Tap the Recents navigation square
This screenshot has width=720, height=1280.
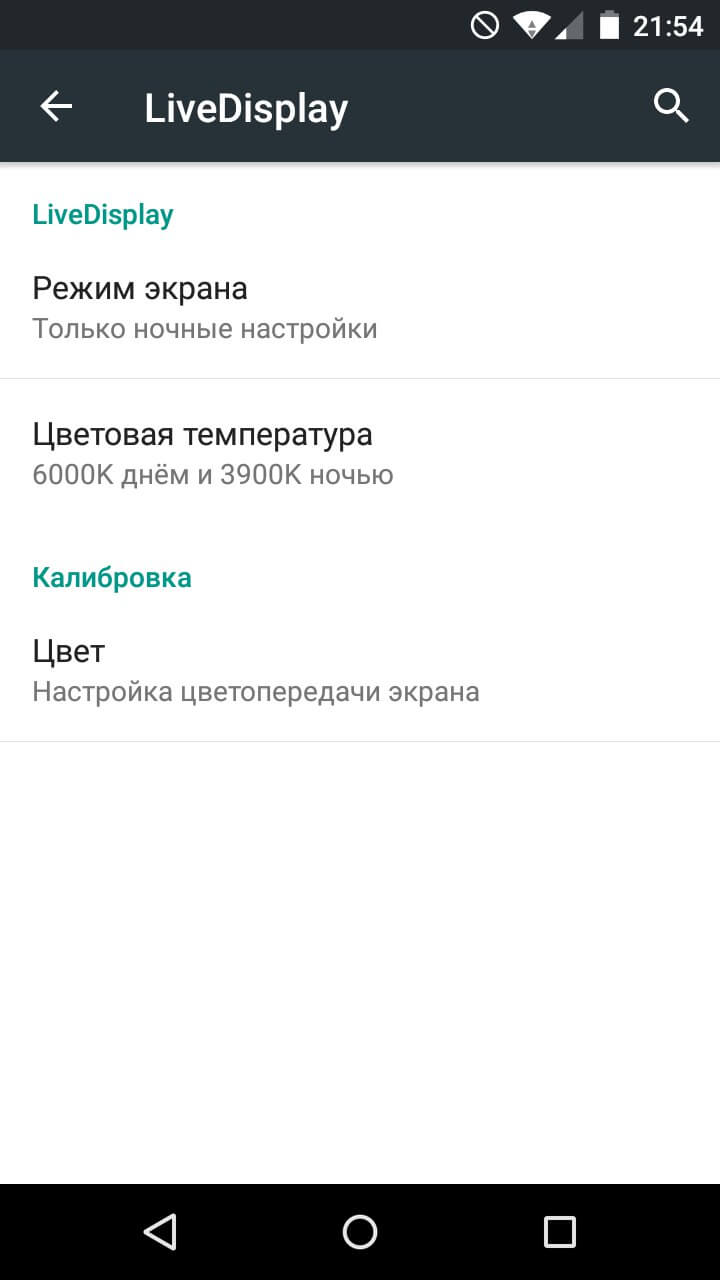point(560,1232)
